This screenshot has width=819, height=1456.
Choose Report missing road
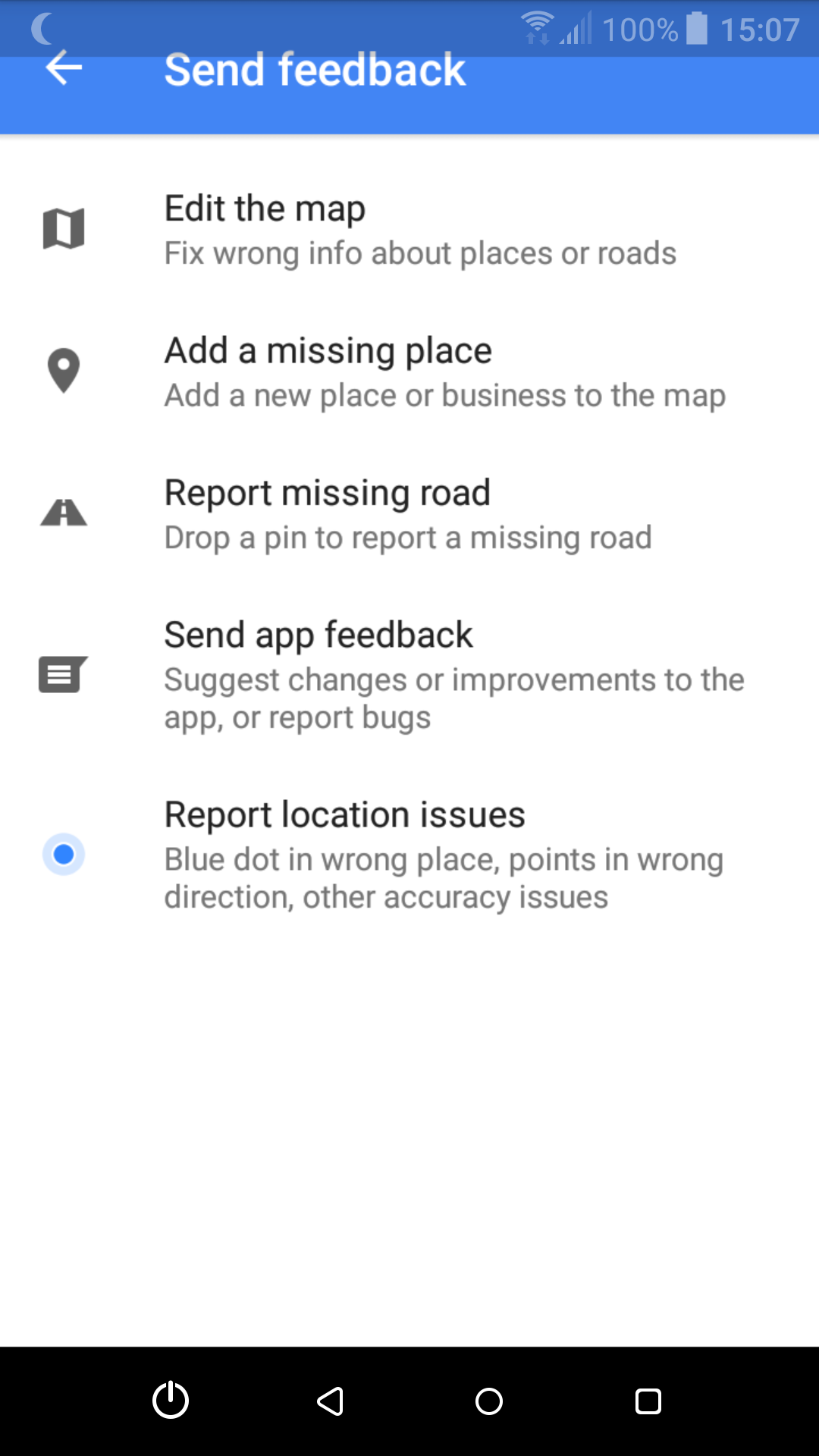(409, 514)
